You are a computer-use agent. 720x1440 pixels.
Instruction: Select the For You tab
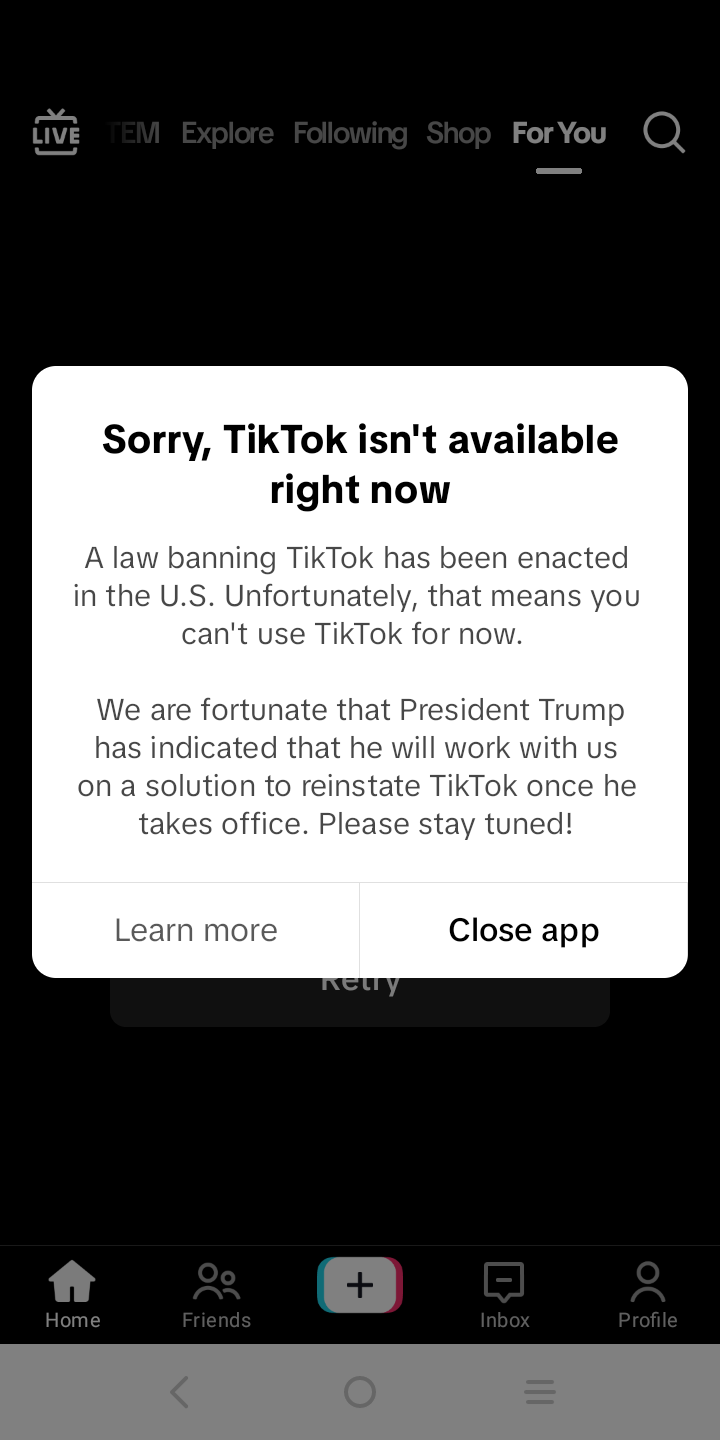click(559, 133)
